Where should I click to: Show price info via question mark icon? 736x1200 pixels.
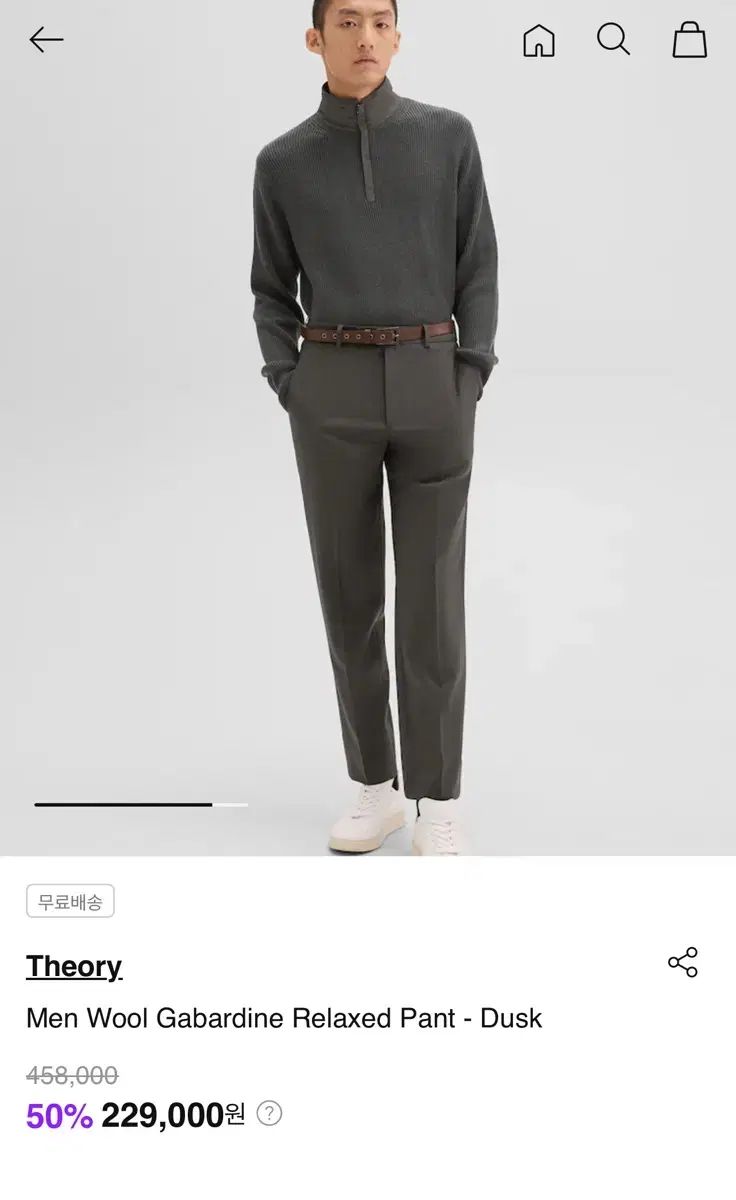(269, 1113)
